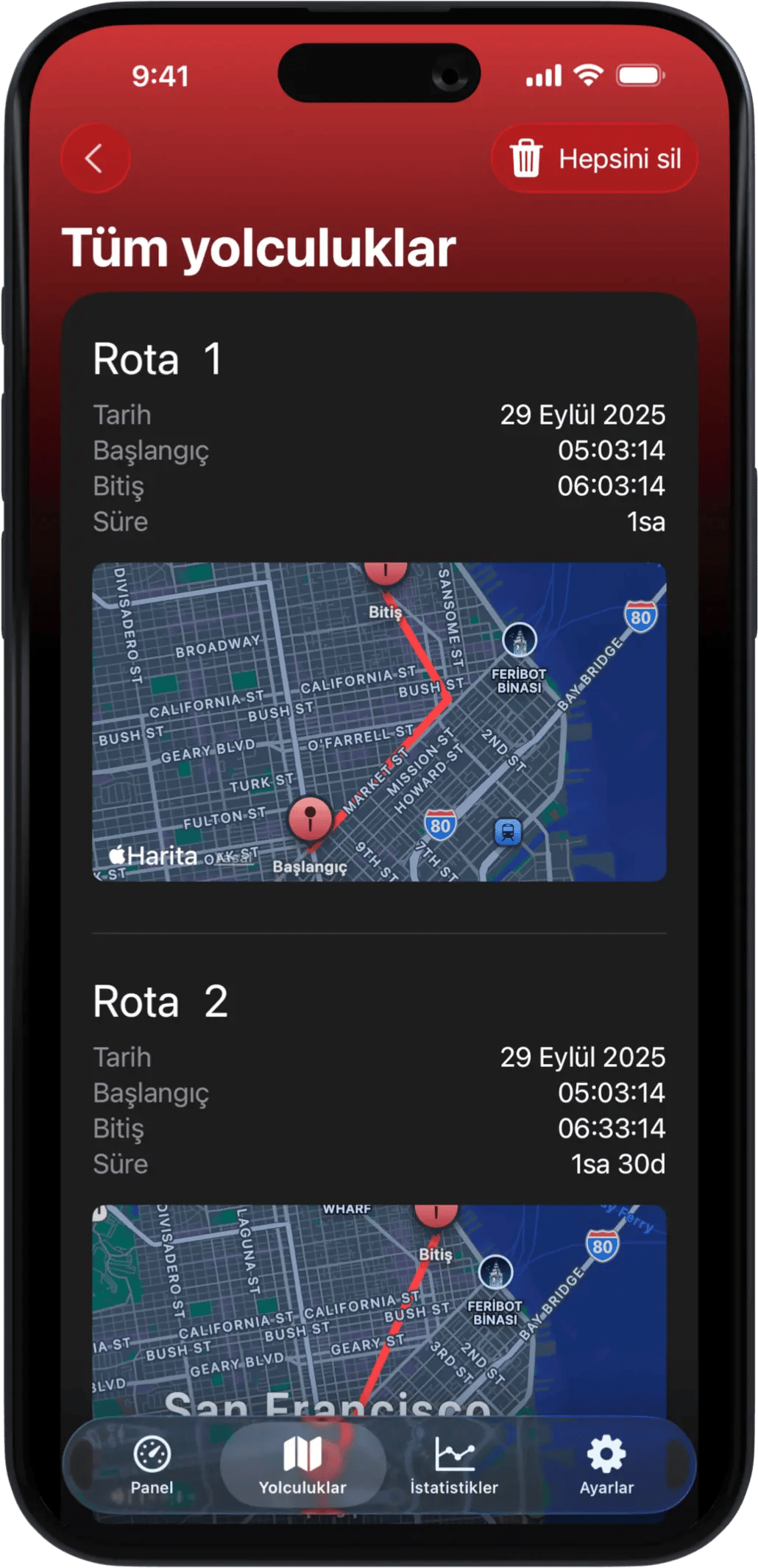Select the Yolculuklar tab
758x1568 pixels.
[302, 1466]
